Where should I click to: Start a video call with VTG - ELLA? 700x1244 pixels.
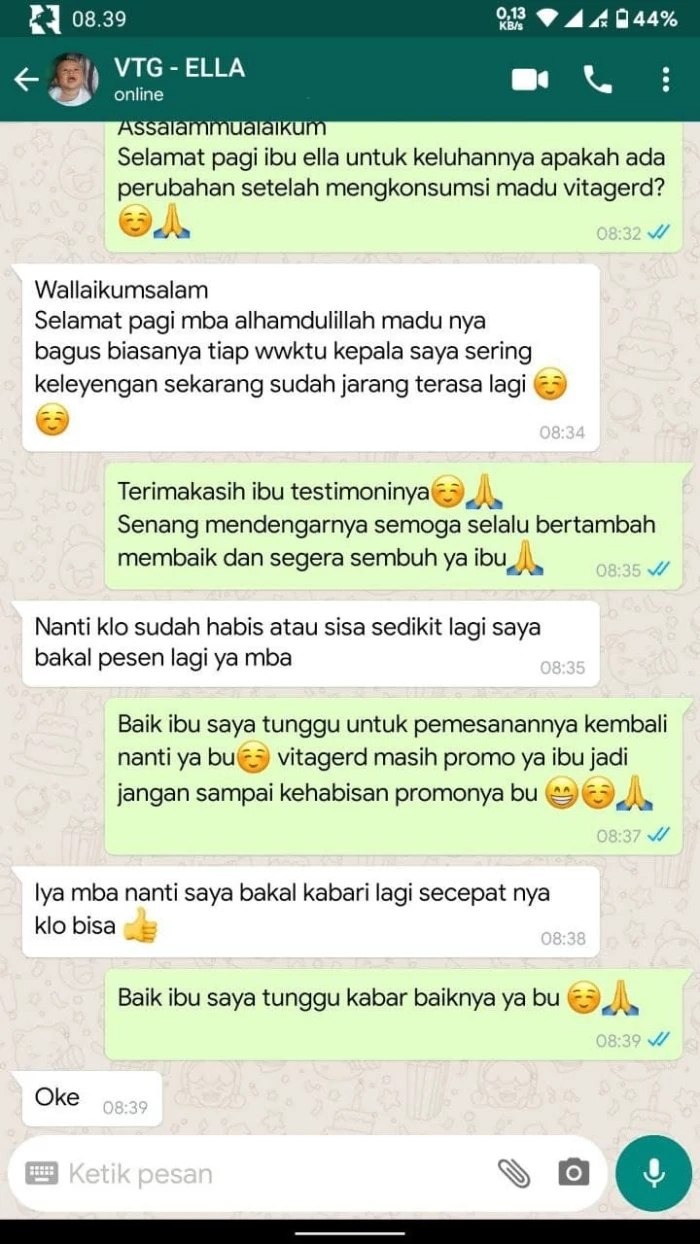(x=530, y=80)
